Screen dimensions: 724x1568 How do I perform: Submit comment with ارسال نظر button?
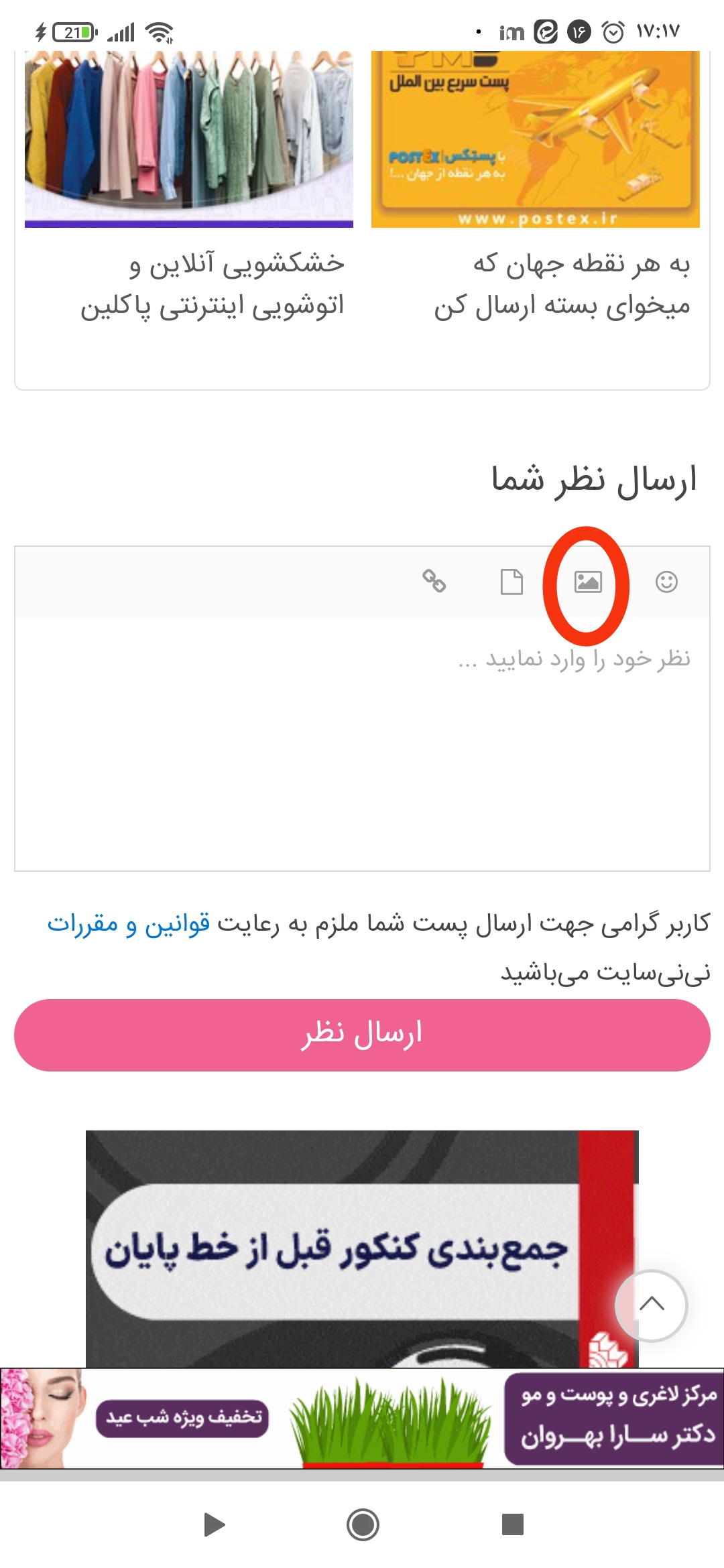pos(362,1035)
